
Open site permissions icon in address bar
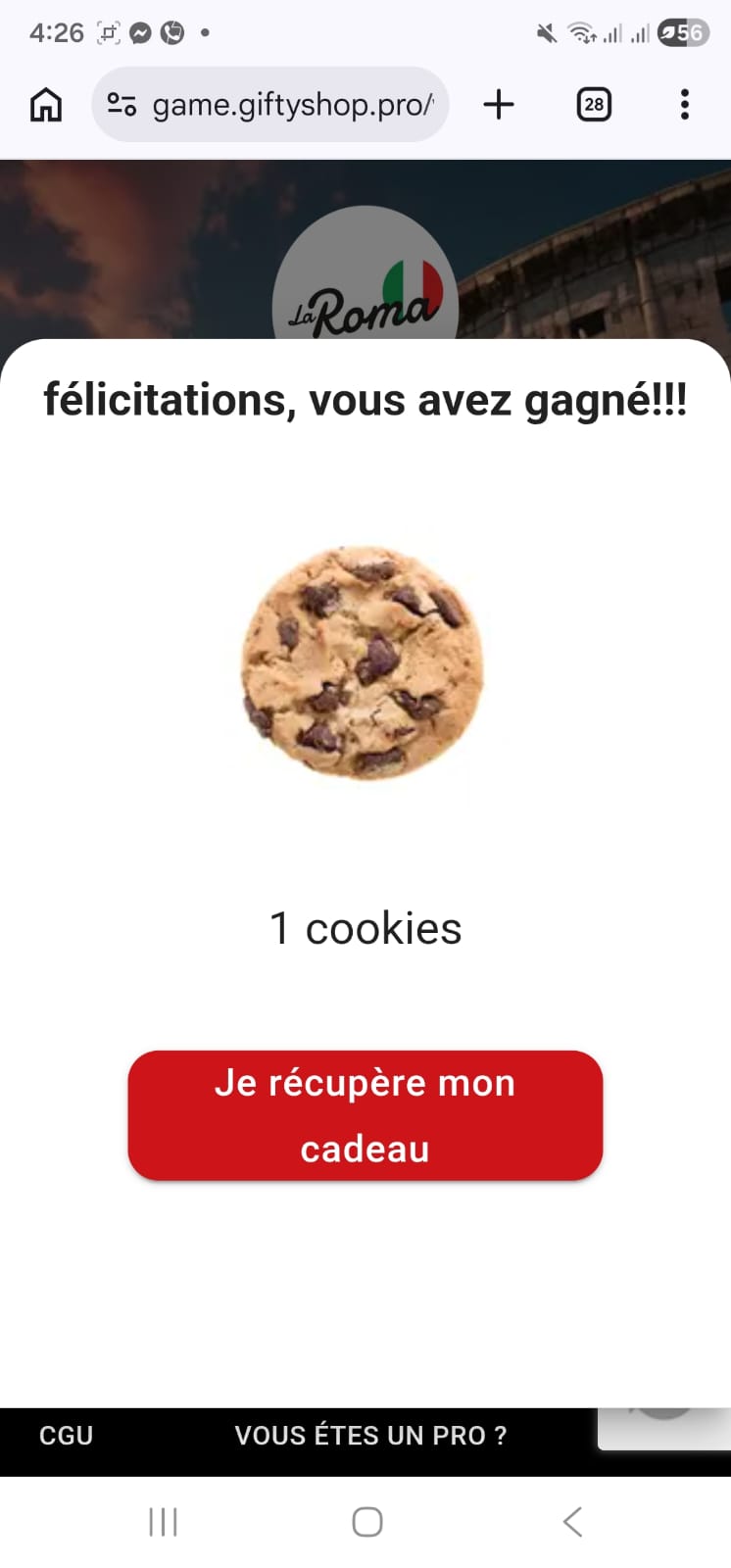(120, 104)
